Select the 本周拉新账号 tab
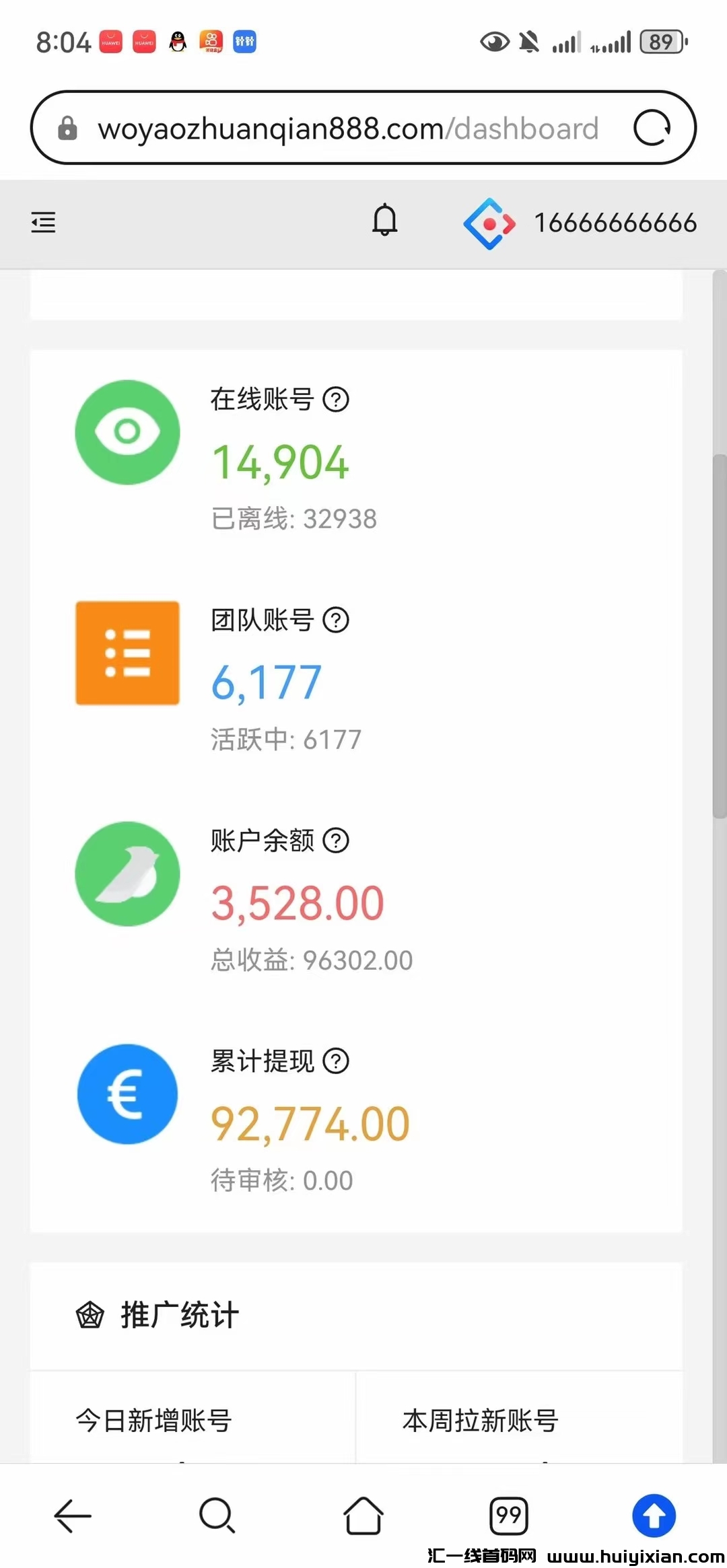 tap(479, 1421)
